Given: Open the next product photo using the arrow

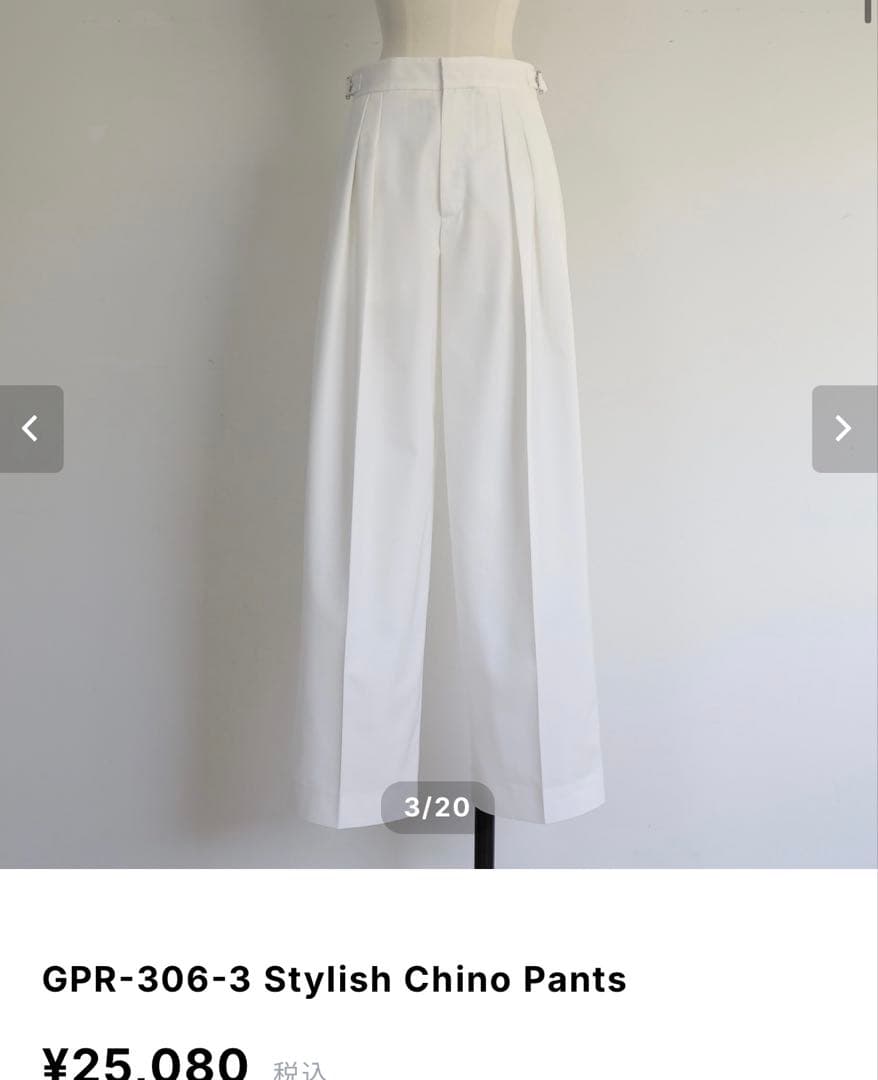Looking at the screenshot, I should tap(845, 429).
